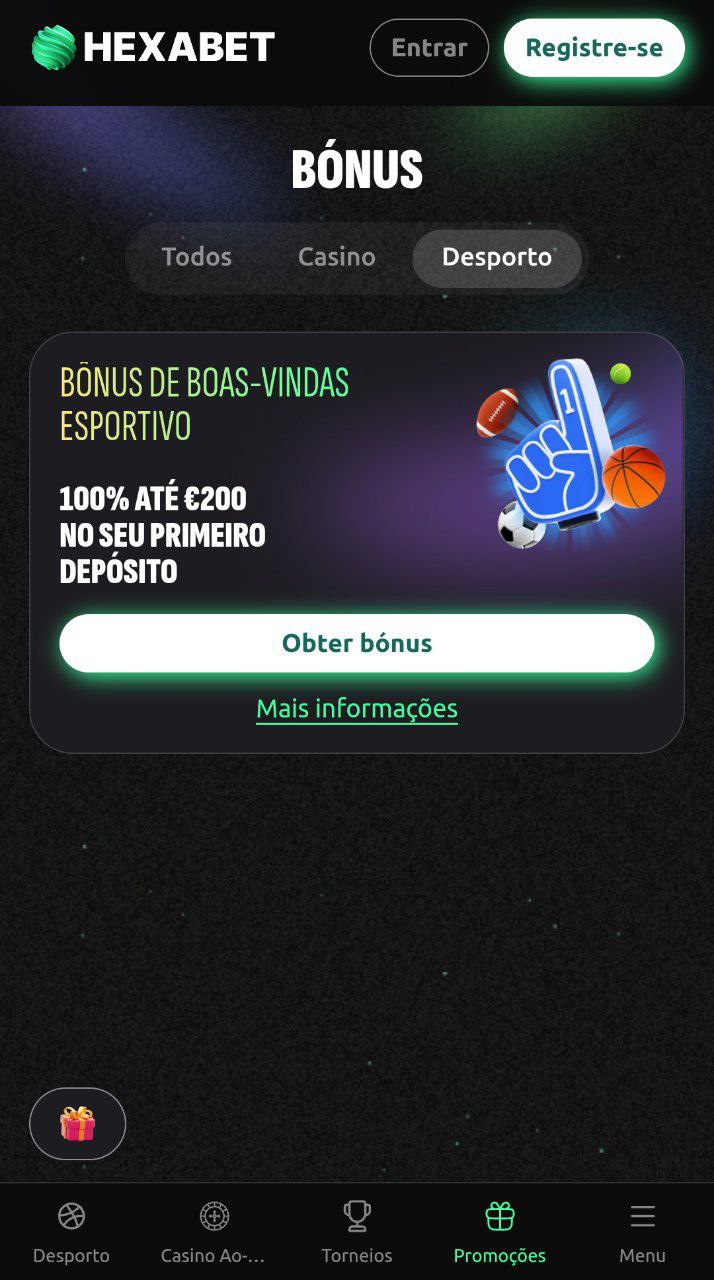This screenshot has width=714, height=1280.
Task: Switch to the Todos bonus filter
Action: pyautogui.click(x=197, y=257)
